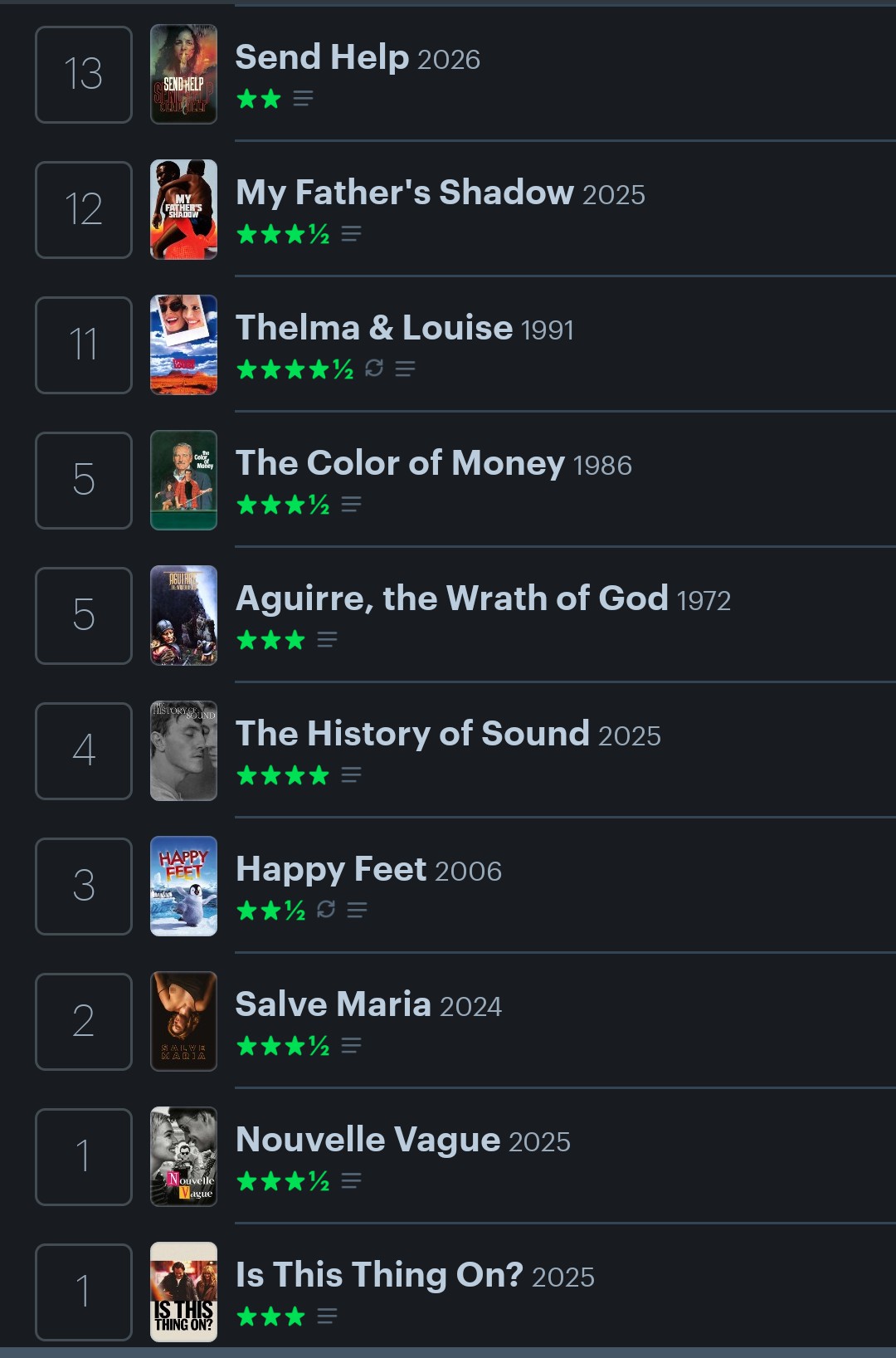Open the Salve Maria diary entry
The height and width of the screenshot is (1358, 896).
[333, 1004]
